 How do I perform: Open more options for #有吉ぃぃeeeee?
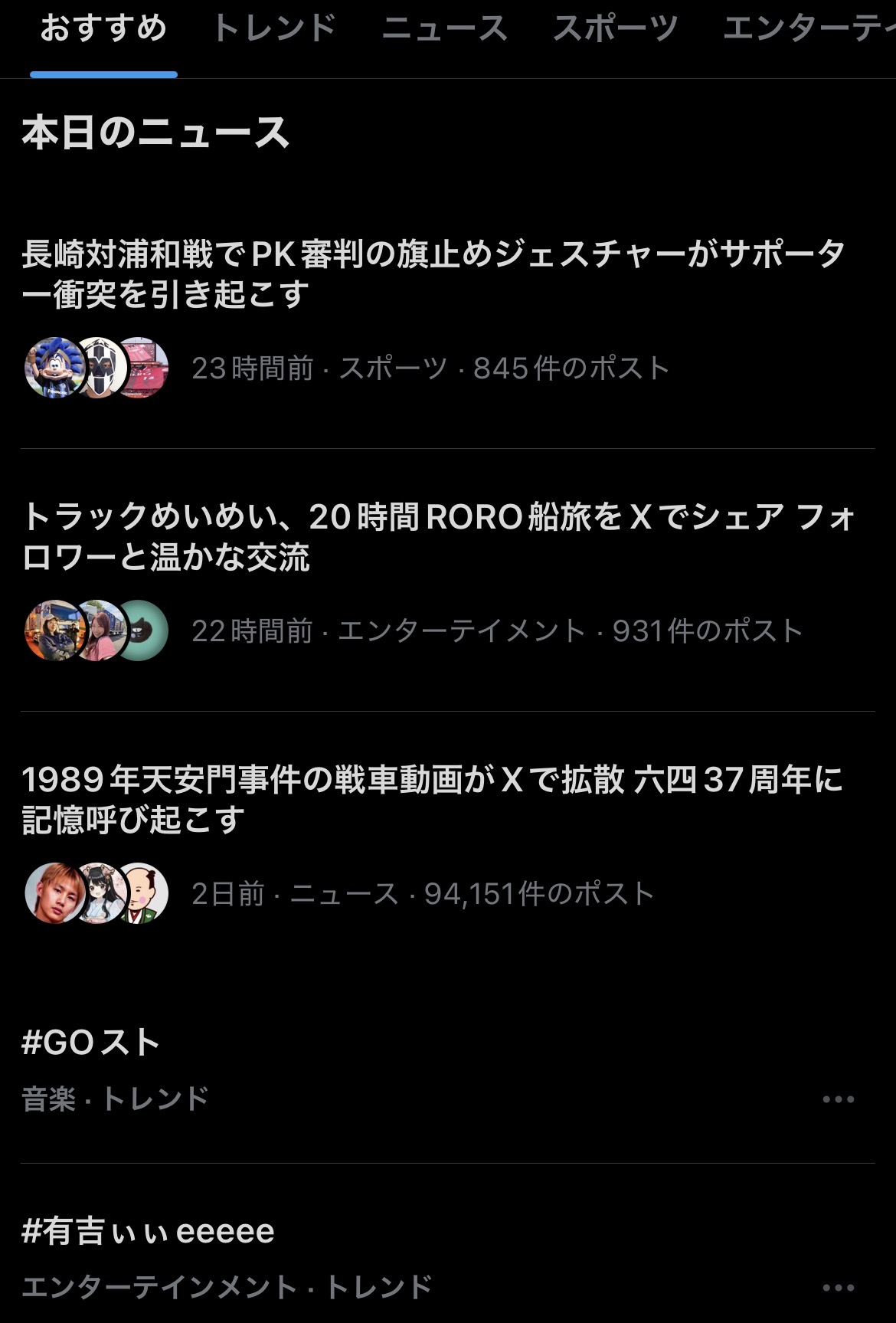click(838, 1288)
